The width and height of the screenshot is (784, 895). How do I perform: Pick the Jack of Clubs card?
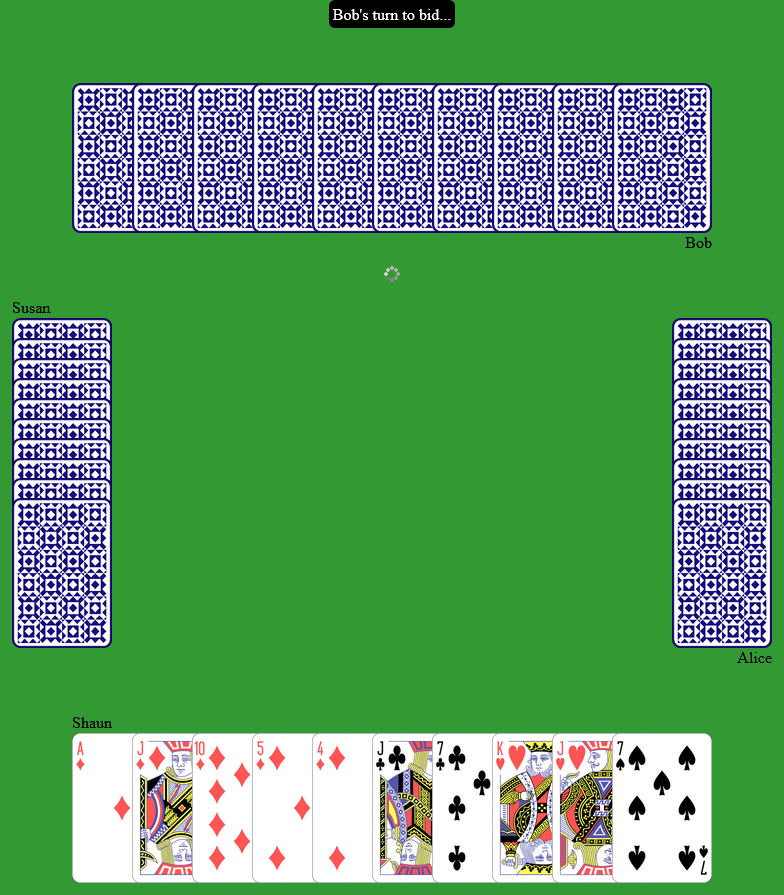[402, 808]
